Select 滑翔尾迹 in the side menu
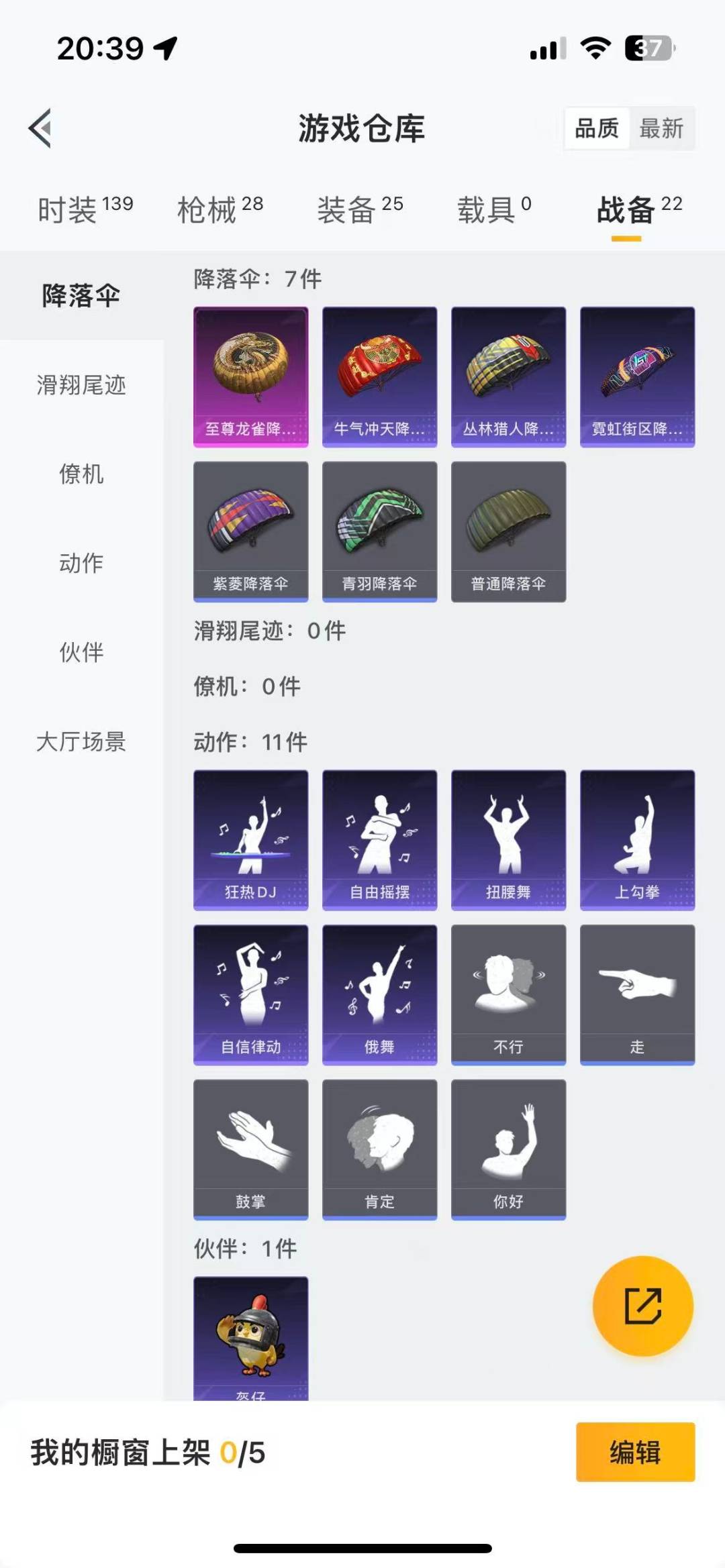This screenshot has width=725, height=1568. 81,385
